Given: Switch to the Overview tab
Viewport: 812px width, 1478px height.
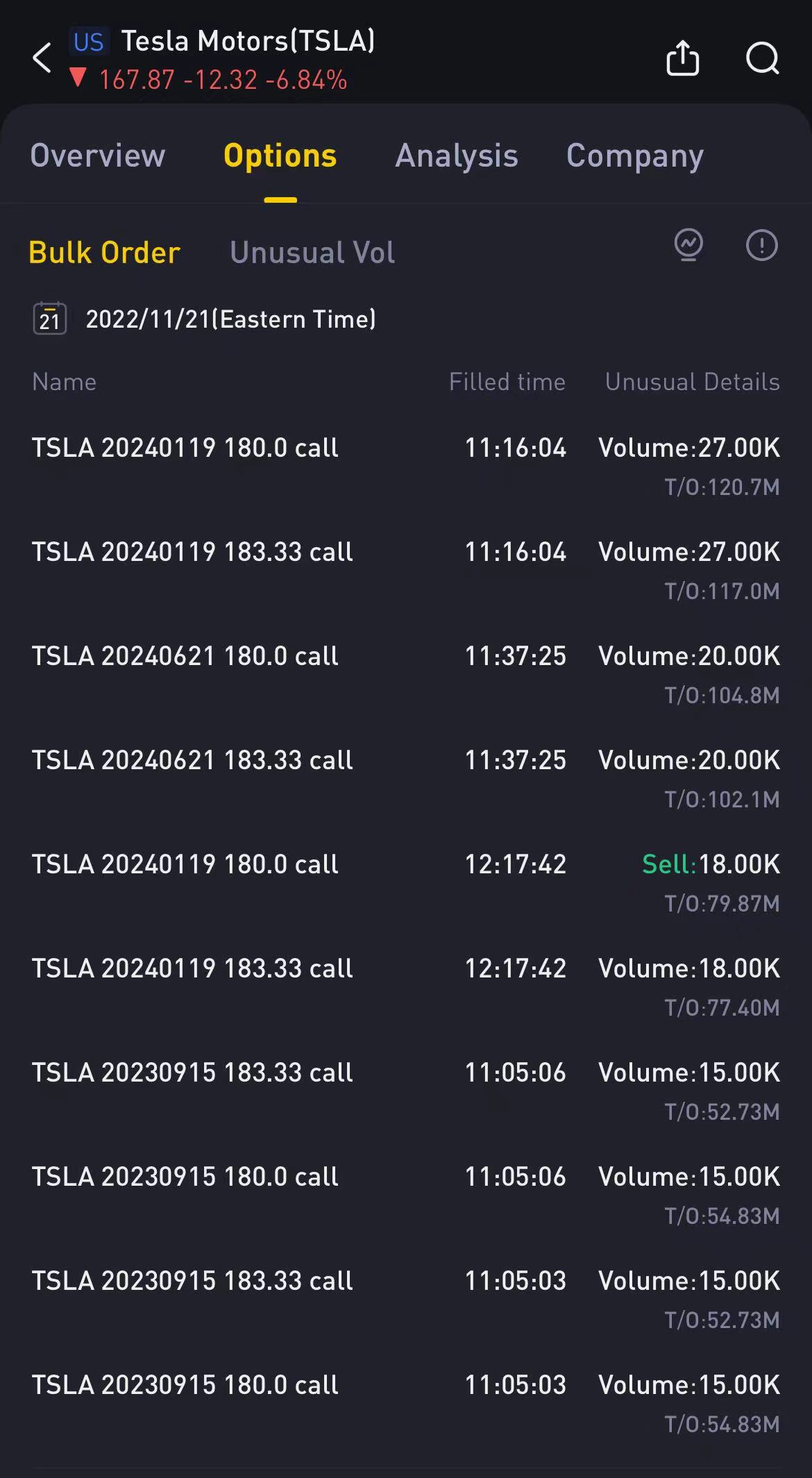Looking at the screenshot, I should [98, 156].
